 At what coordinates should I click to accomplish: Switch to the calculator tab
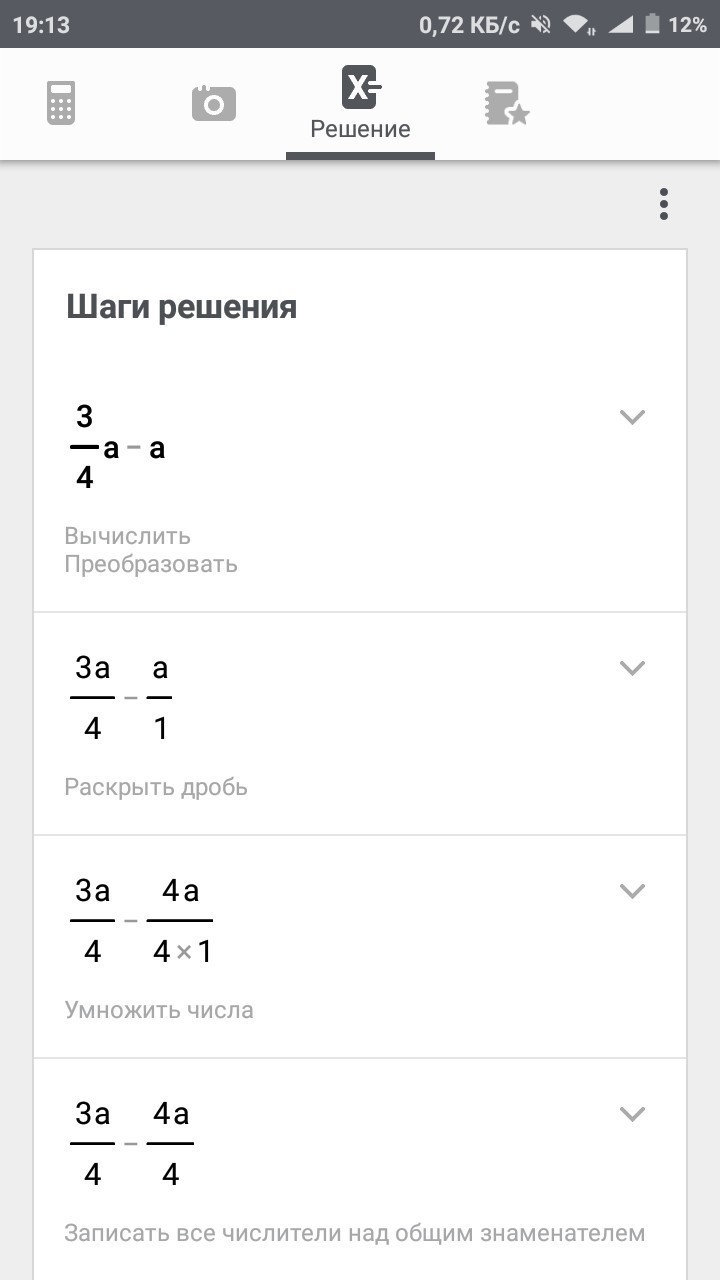[61, 103]
